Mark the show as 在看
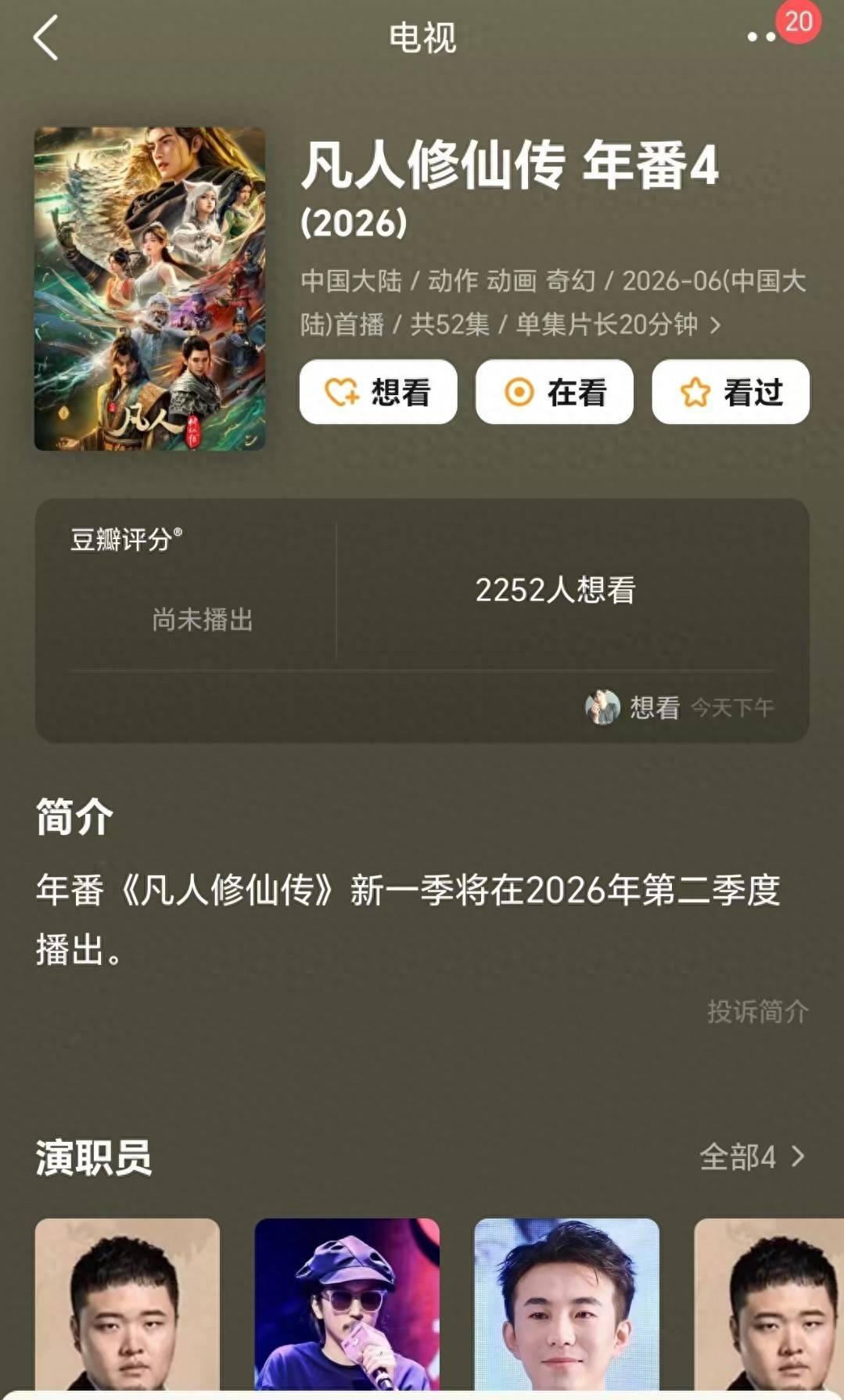 point(555,392)
